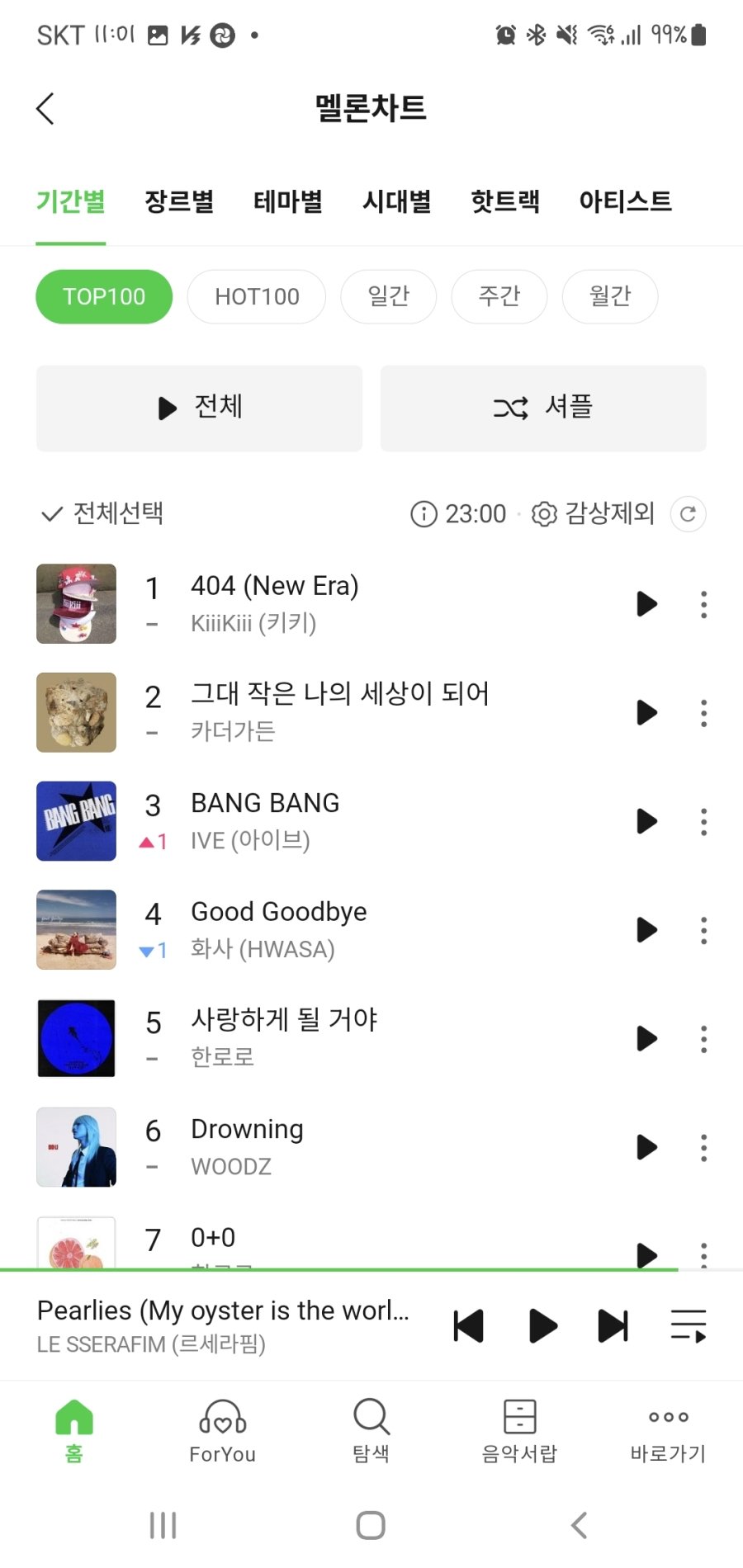Open the current playlist queue
Screen dimensions: 743x1568
point(688,1326)
